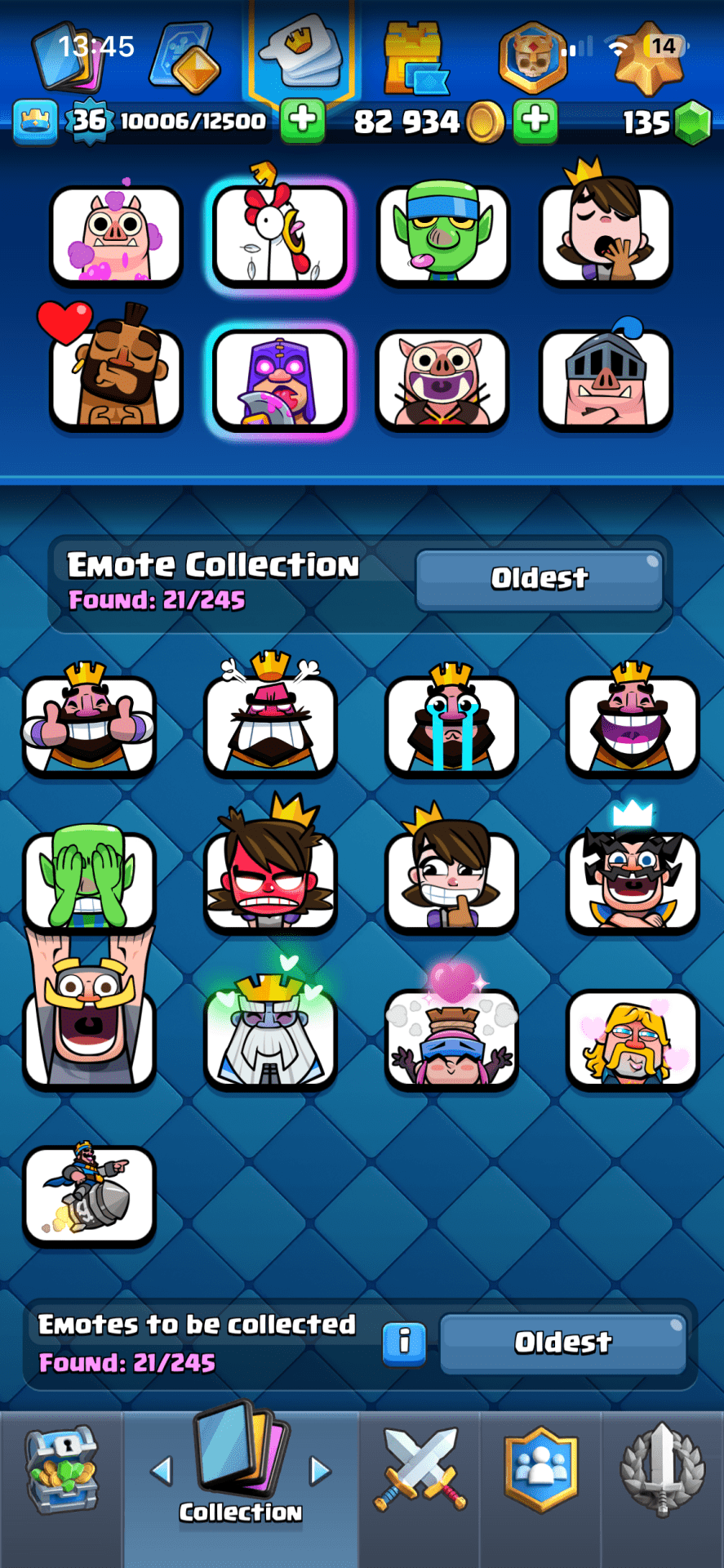Open the king profile level badge
This screenshot has height=1568, width=724.
(35, 122)
